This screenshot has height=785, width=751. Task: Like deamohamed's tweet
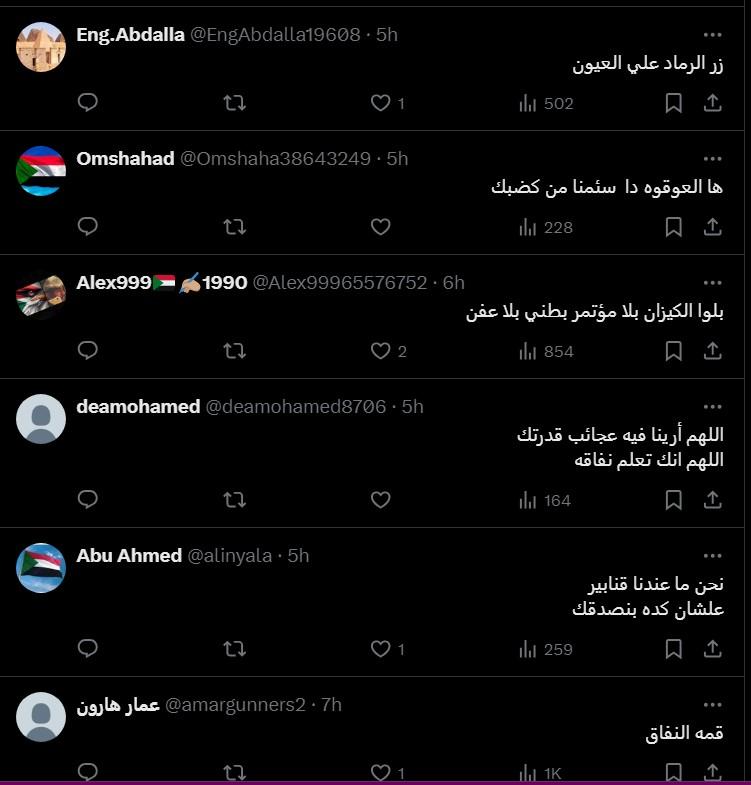(x=380, y=499)
